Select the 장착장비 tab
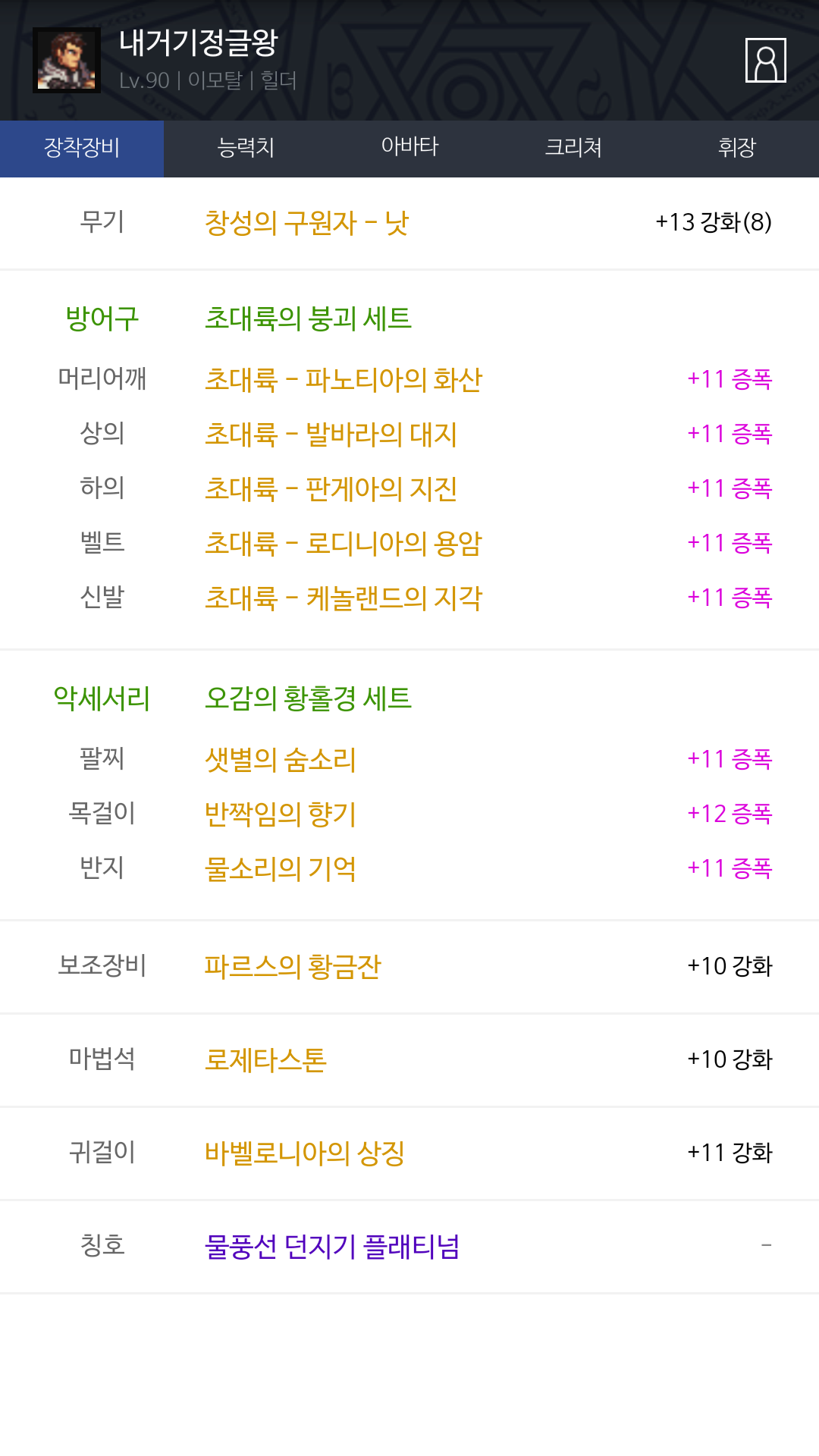819x1456 pixels. pos(82,148)
